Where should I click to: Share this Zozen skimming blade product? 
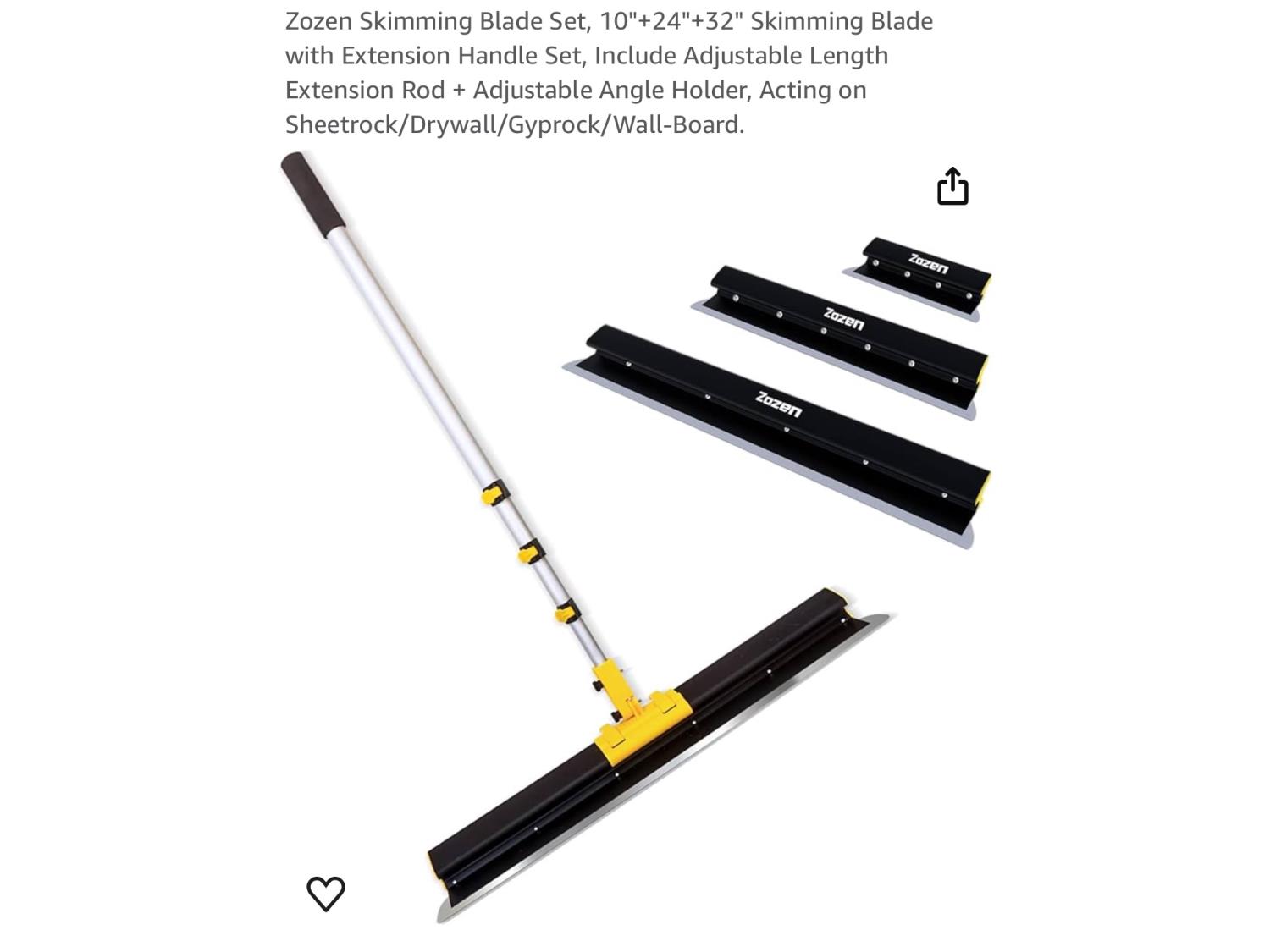(x=952, y=186)
